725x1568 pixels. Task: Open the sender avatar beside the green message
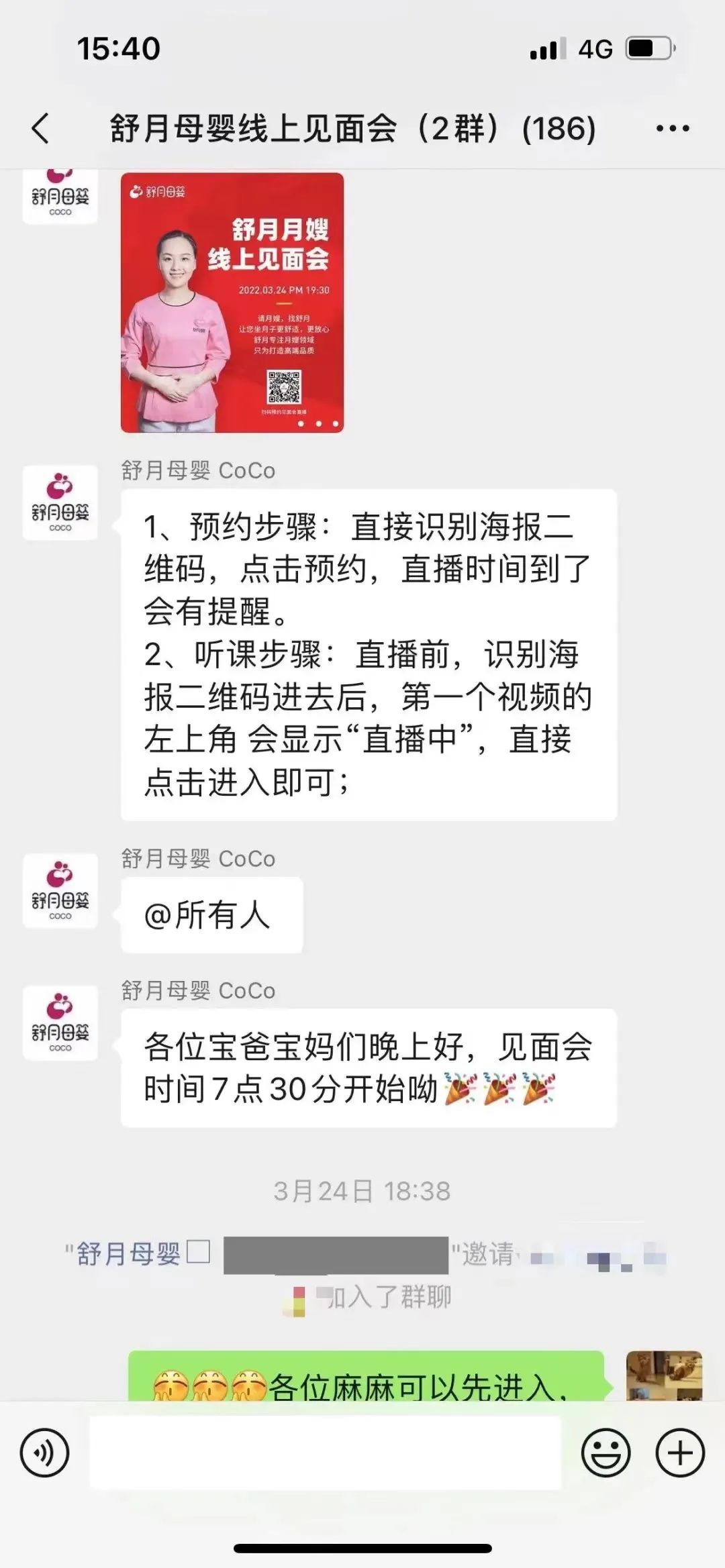663,1375
